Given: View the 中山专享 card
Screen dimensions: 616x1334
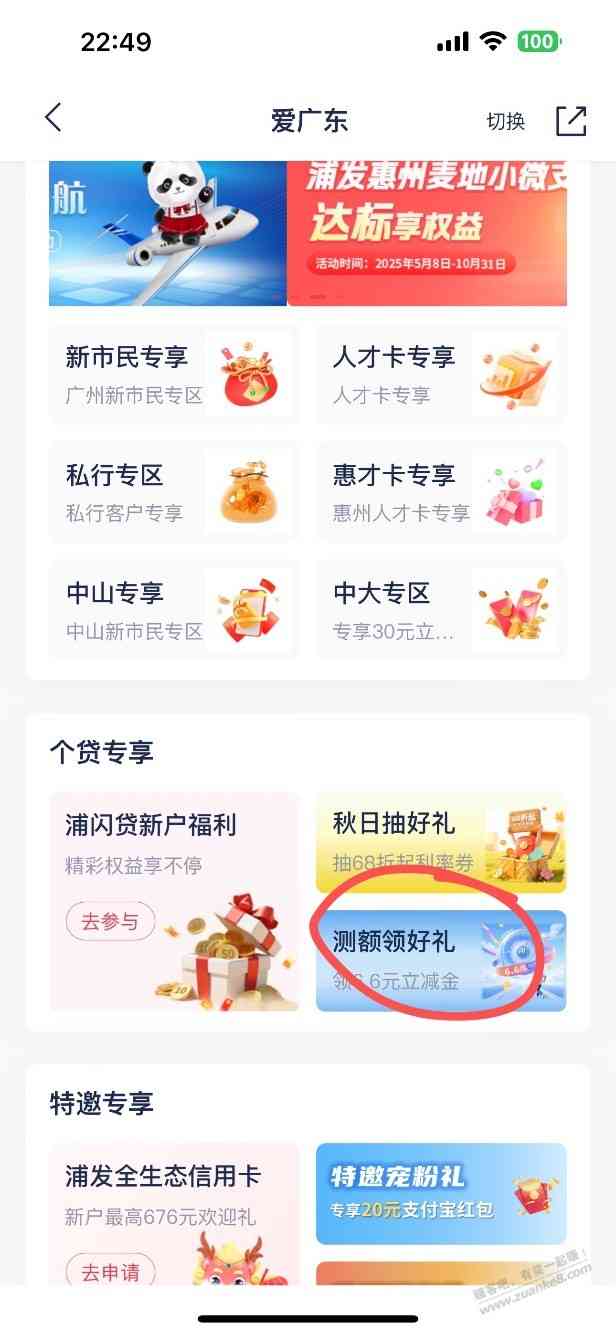Looking at the screenshot, I should coord(173,610).
